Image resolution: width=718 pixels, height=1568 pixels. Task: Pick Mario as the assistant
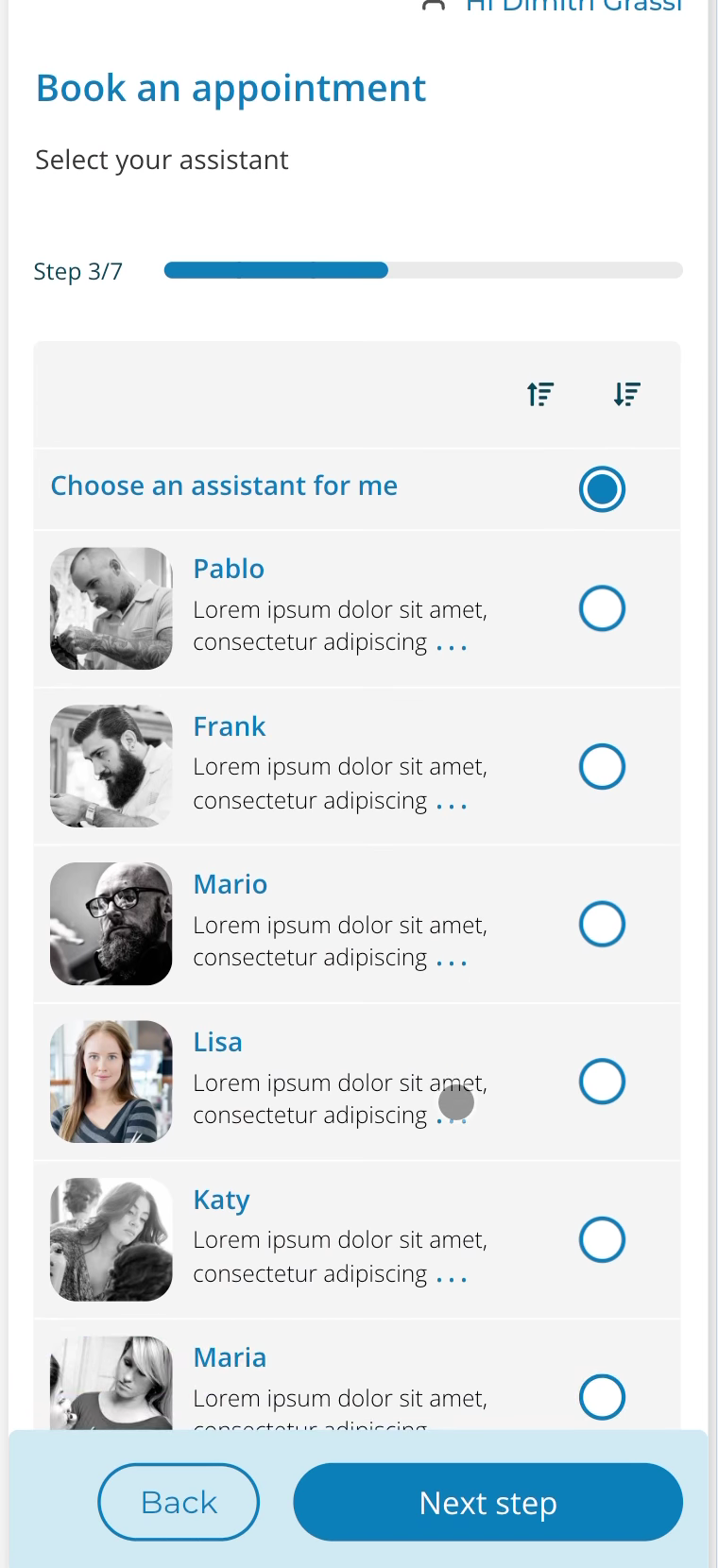[602, 924]
